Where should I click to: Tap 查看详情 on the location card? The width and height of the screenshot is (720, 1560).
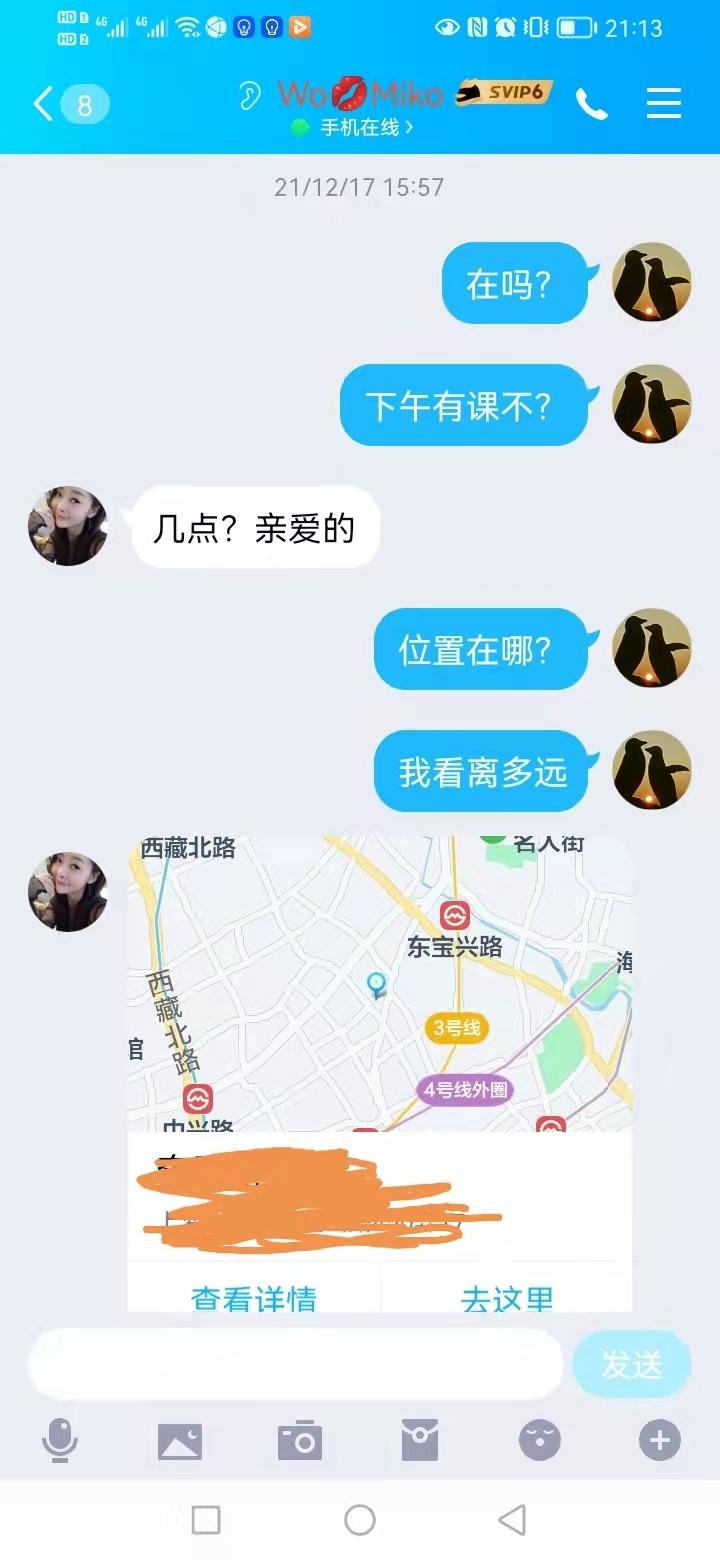(x=254, y=1297)
